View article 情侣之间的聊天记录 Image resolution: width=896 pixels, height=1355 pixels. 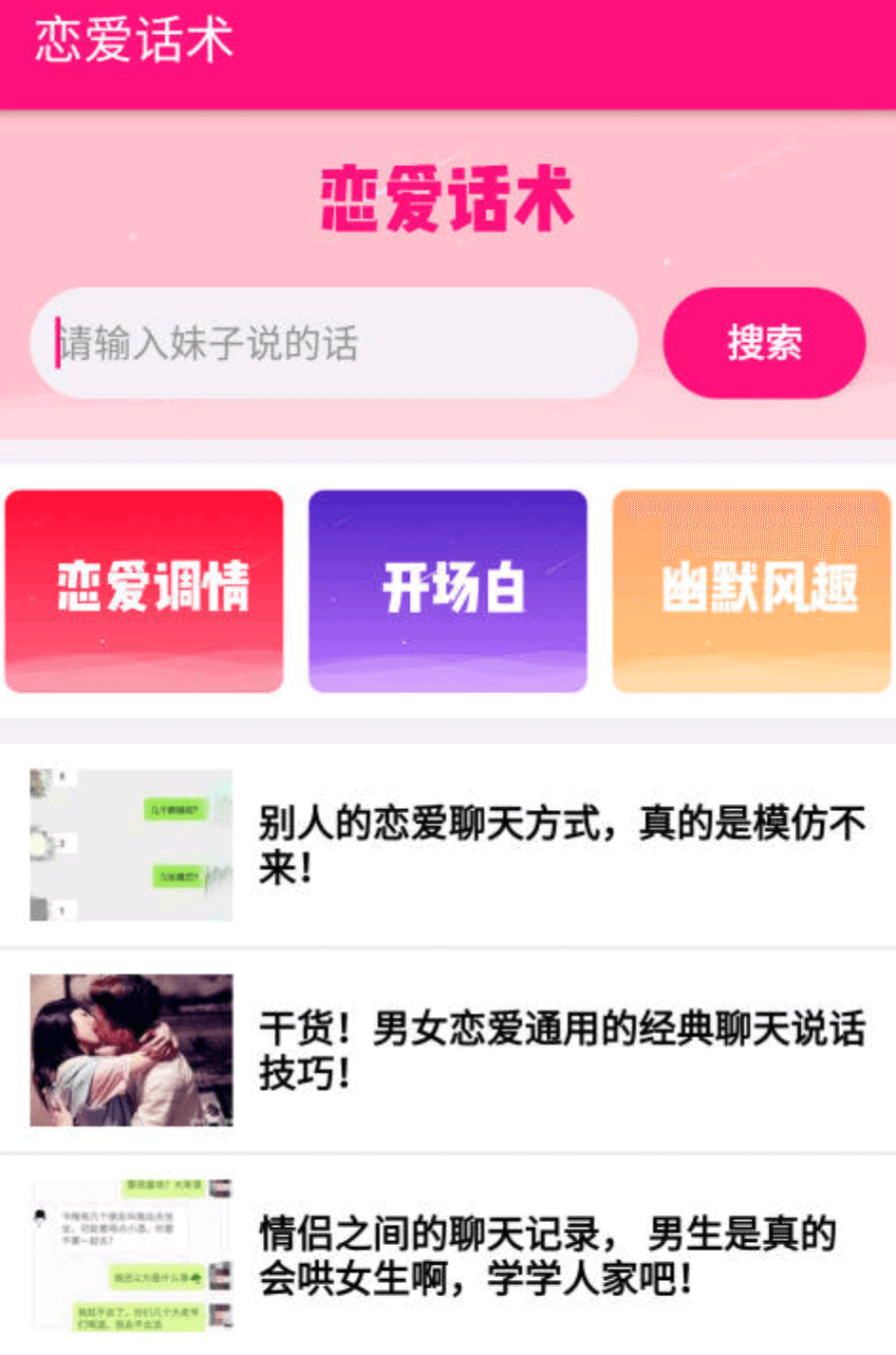tap(560, 1255)
